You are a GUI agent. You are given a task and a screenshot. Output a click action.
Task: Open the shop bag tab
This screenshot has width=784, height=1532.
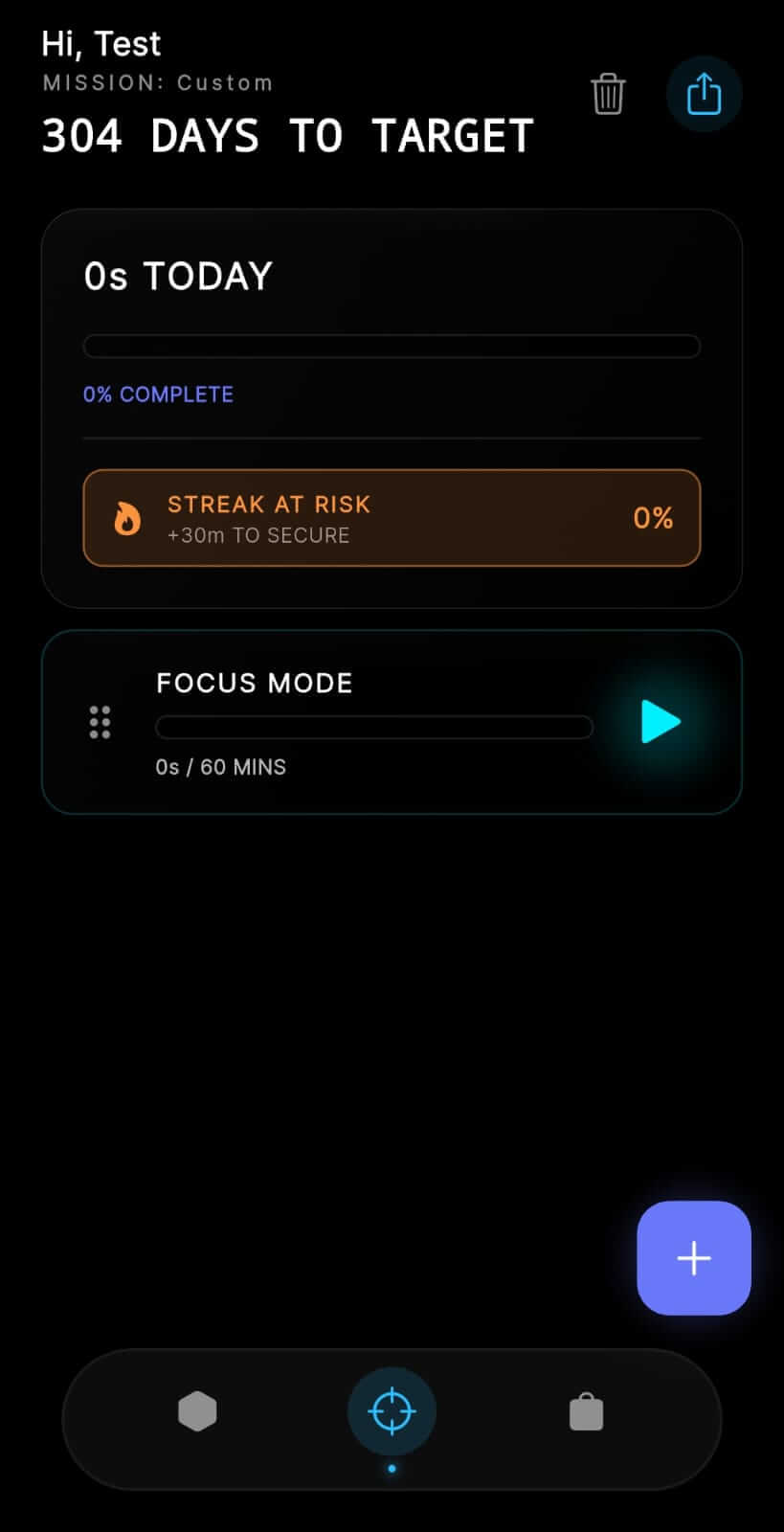pyautogui.click(x=585, y=1410)
